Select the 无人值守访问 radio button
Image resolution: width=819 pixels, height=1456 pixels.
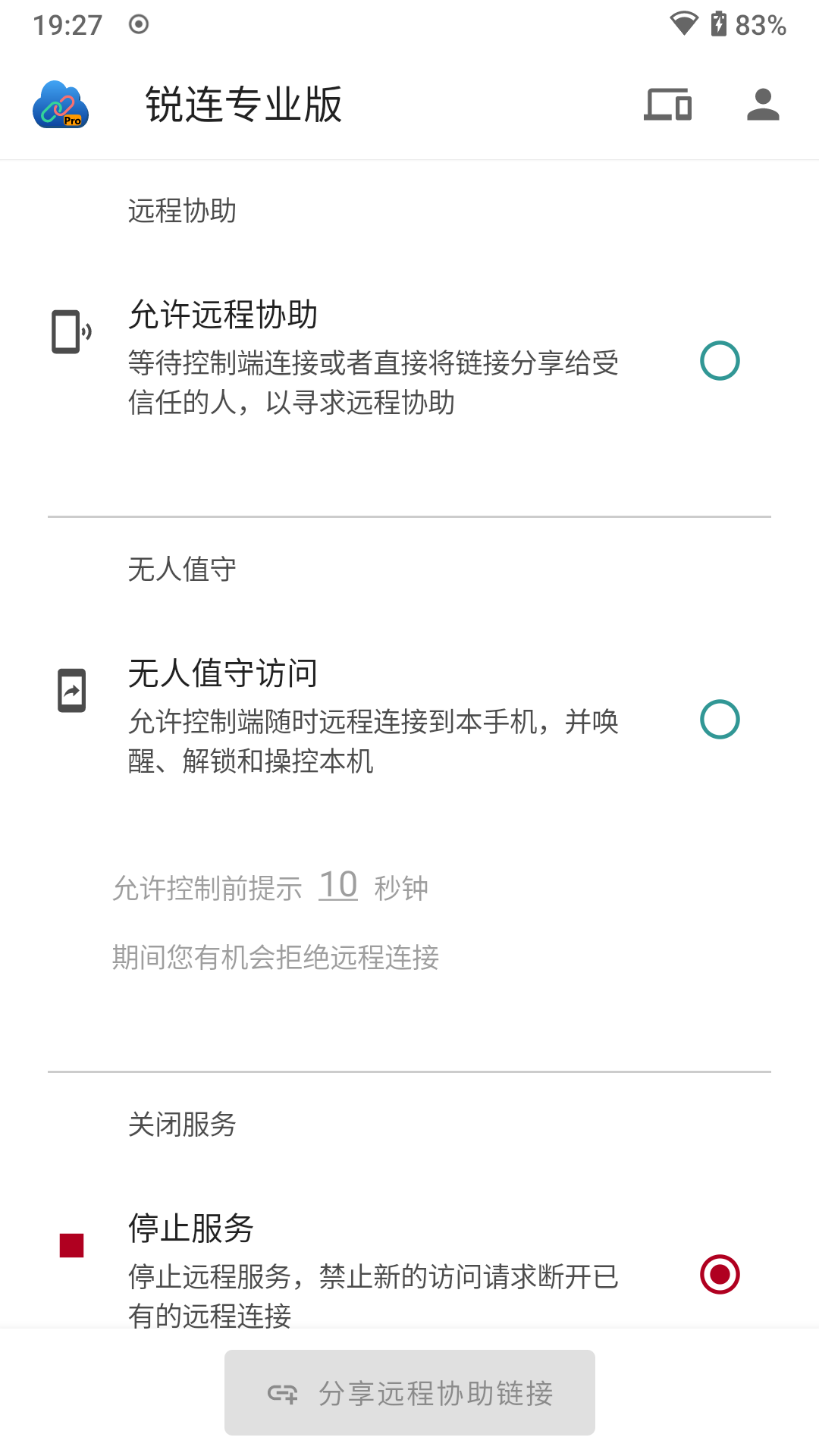coord(720,720)
